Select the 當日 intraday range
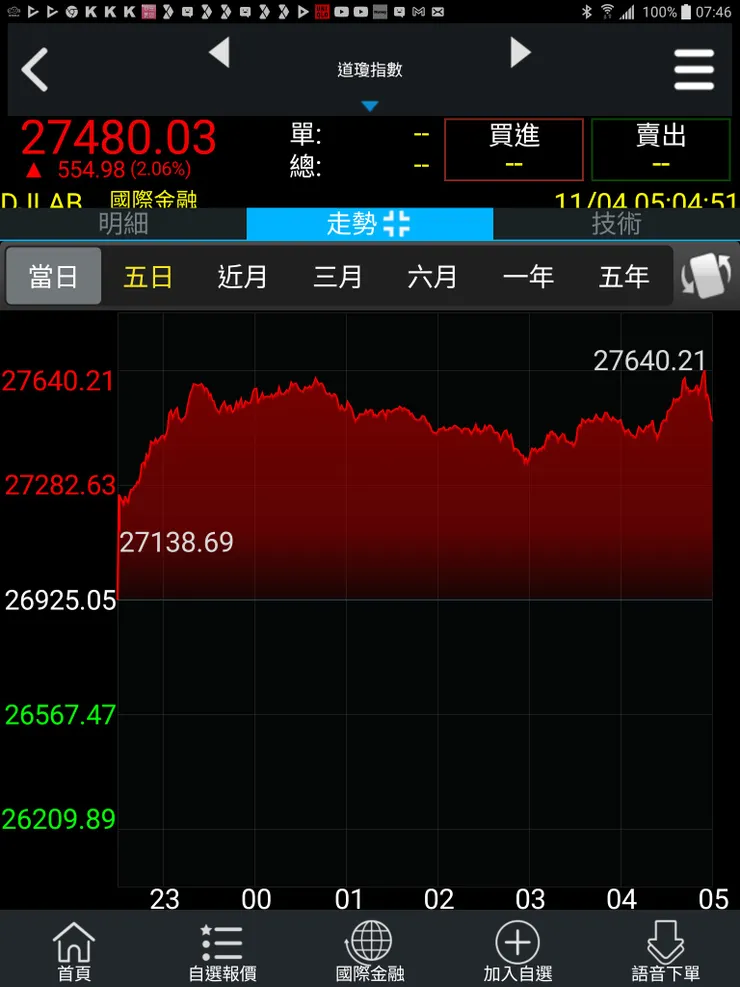 point(54,276)
